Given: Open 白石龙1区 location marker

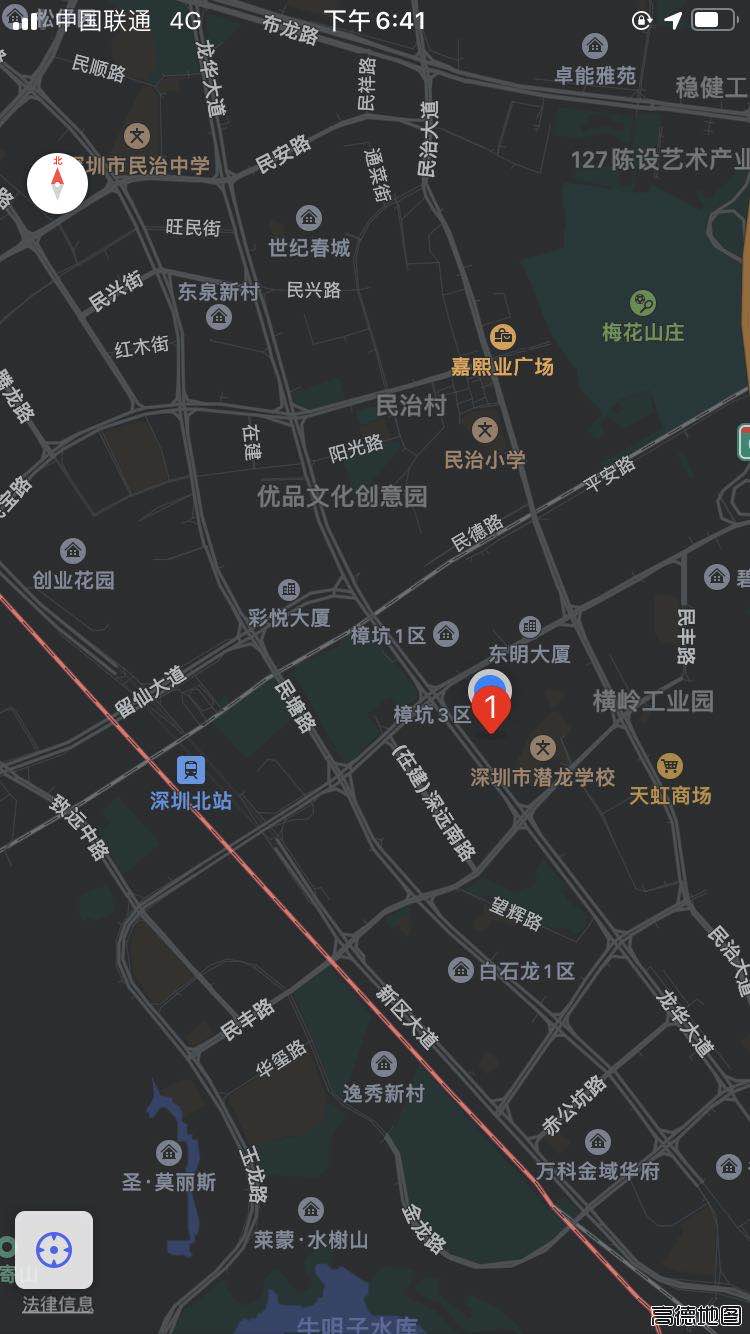Looking at the screenshot, I should pyautogui.click(x=461, y=970).
